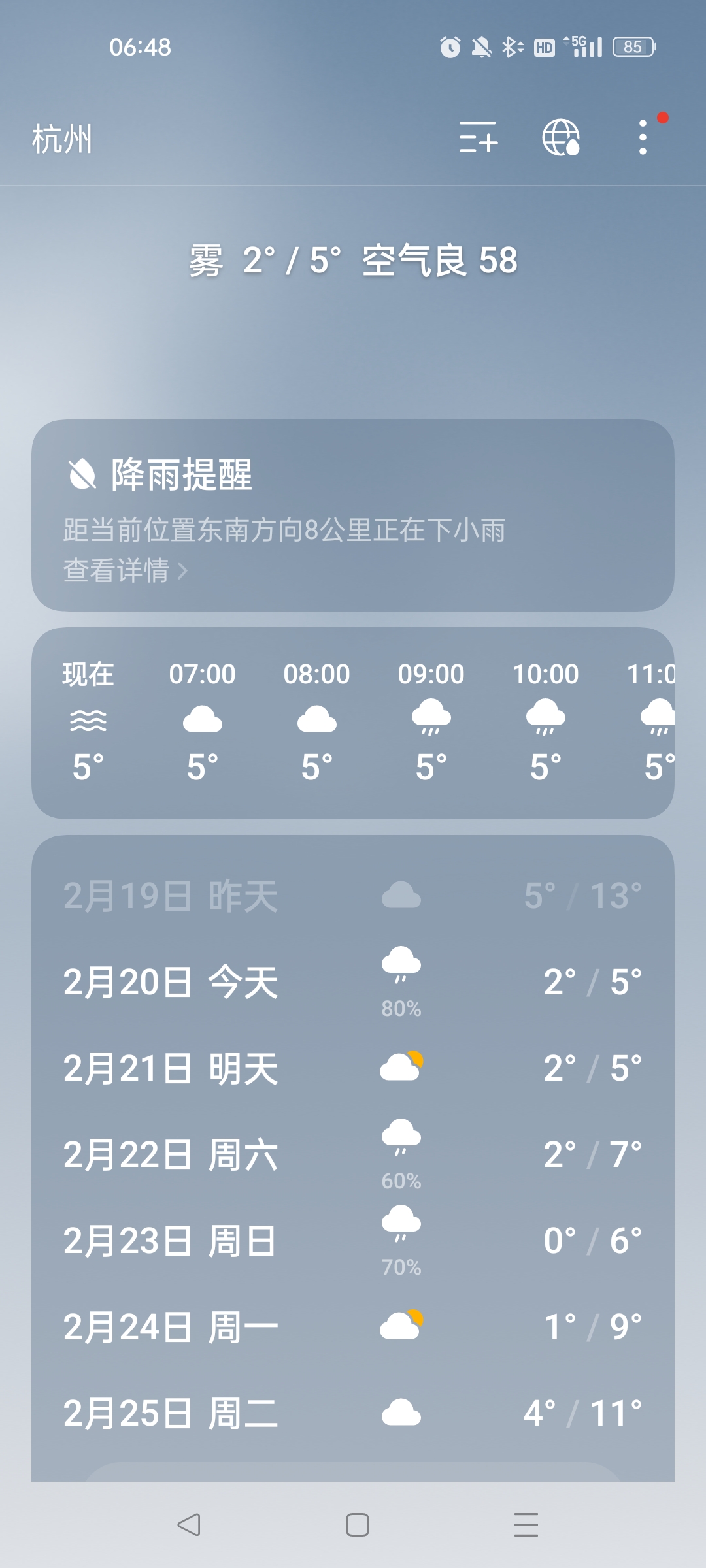This screenshot has width=706, height=1568.
Task: Open the city list manager icon
Action: (478, 137)
